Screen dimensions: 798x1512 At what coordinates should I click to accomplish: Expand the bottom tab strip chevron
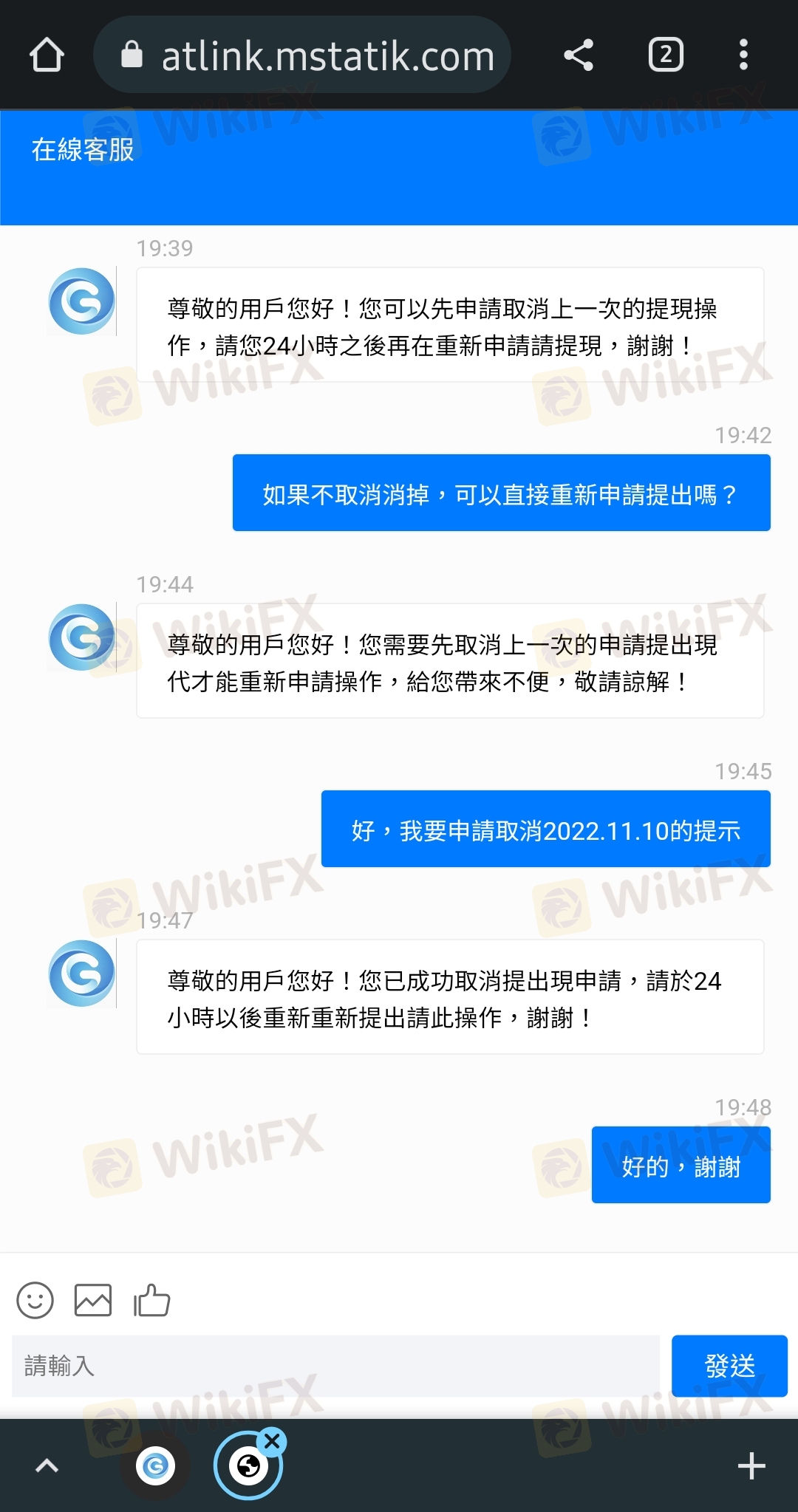click(x=47, y=1465)
